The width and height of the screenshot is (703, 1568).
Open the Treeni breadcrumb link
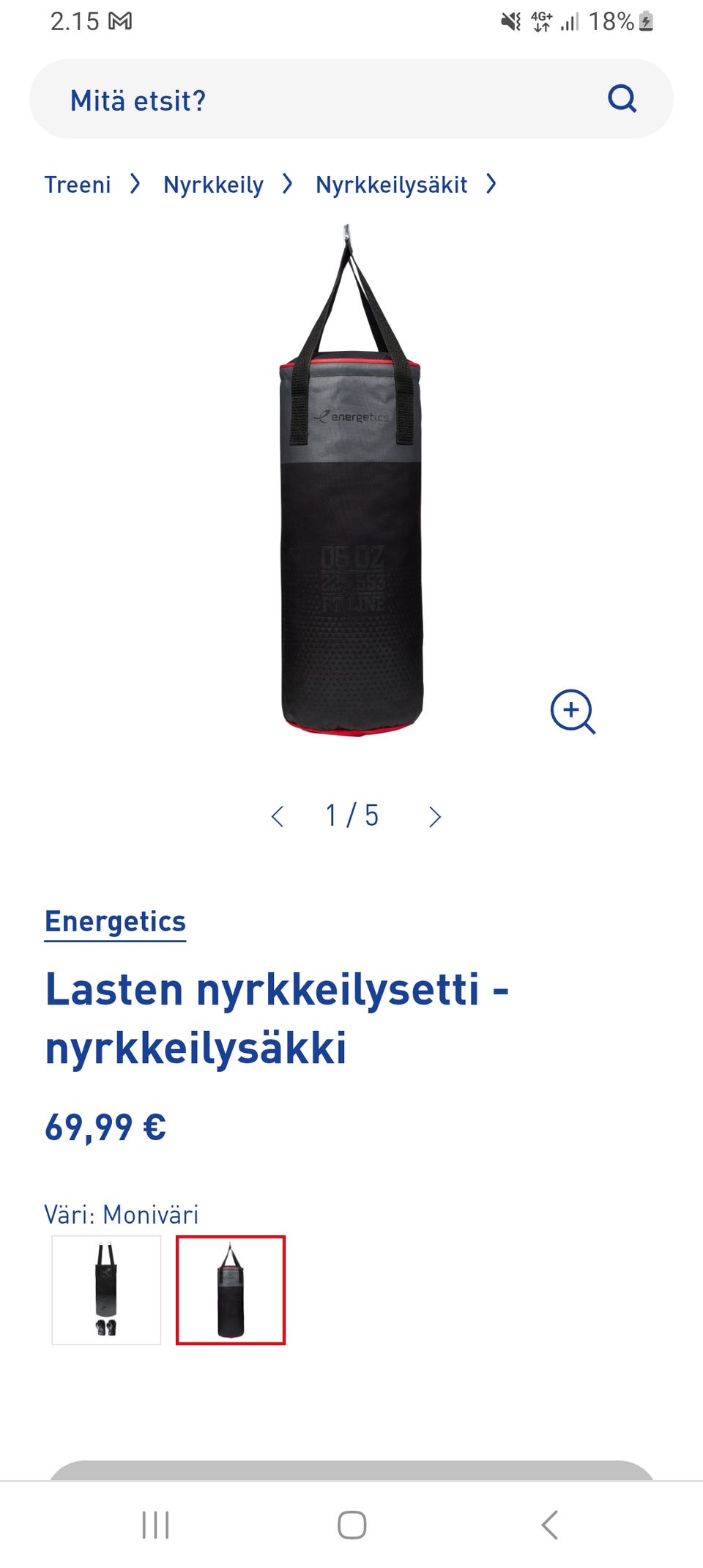coord(78,185)
